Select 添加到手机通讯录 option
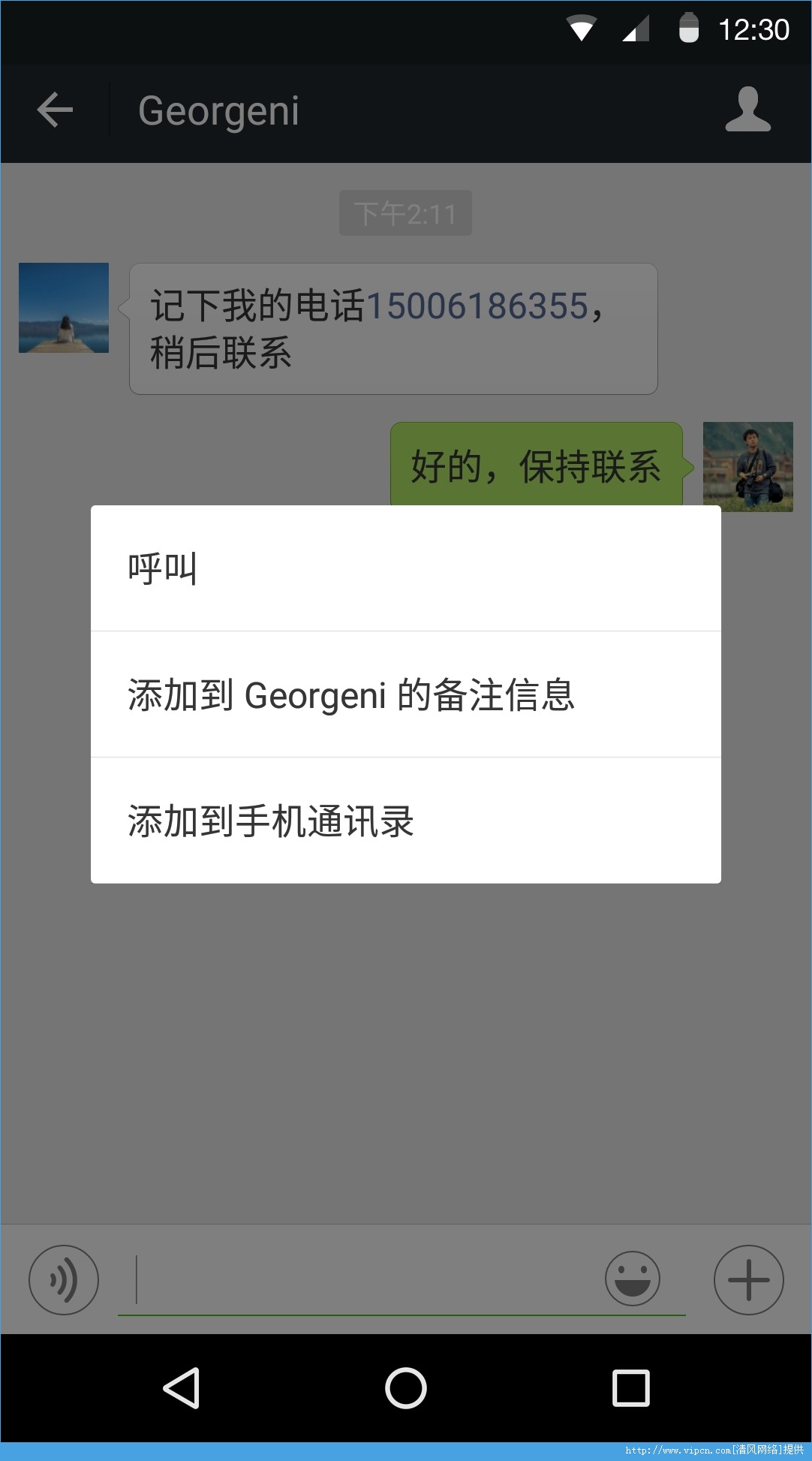Viewport: 812px width, 1461px height. click(405, 821)
